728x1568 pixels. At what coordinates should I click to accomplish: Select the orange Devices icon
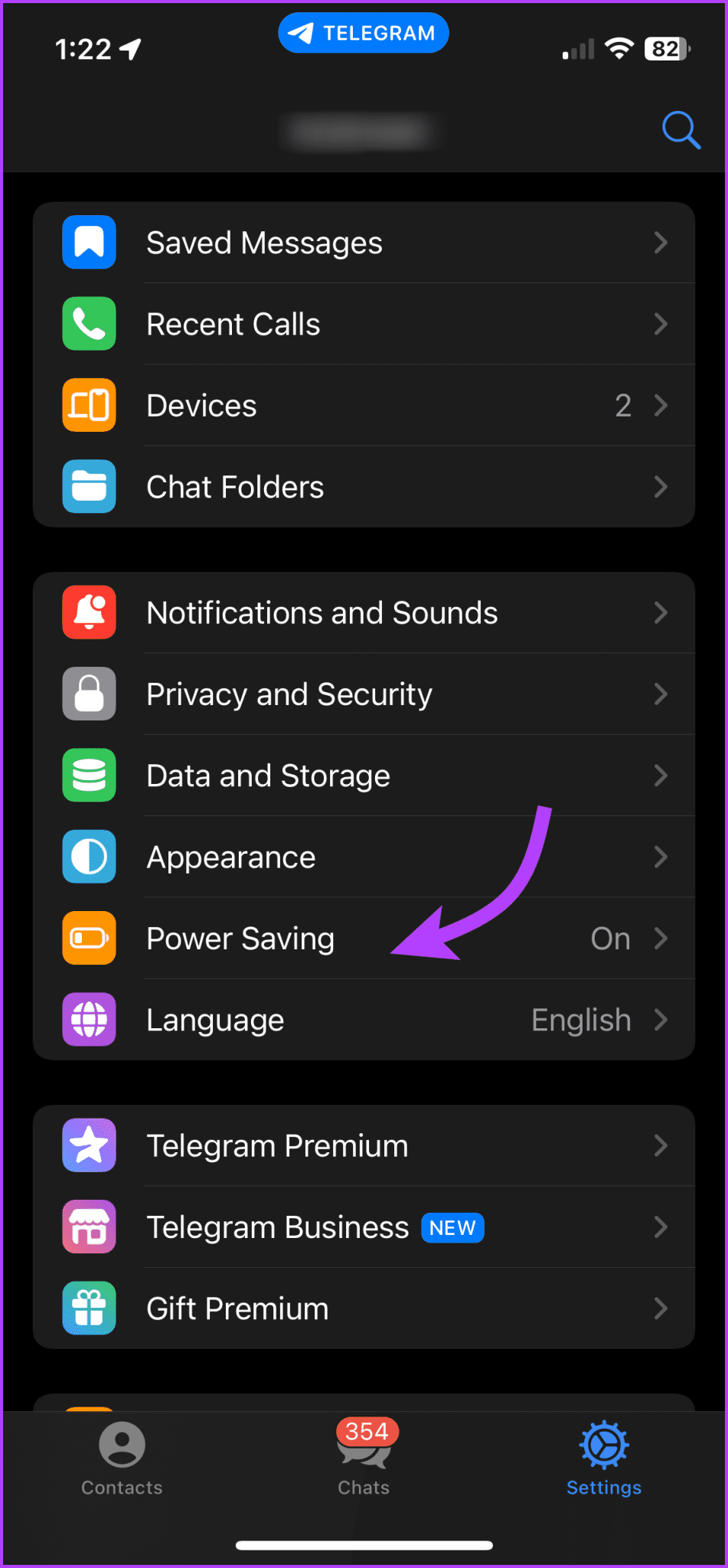click(89, 405)
